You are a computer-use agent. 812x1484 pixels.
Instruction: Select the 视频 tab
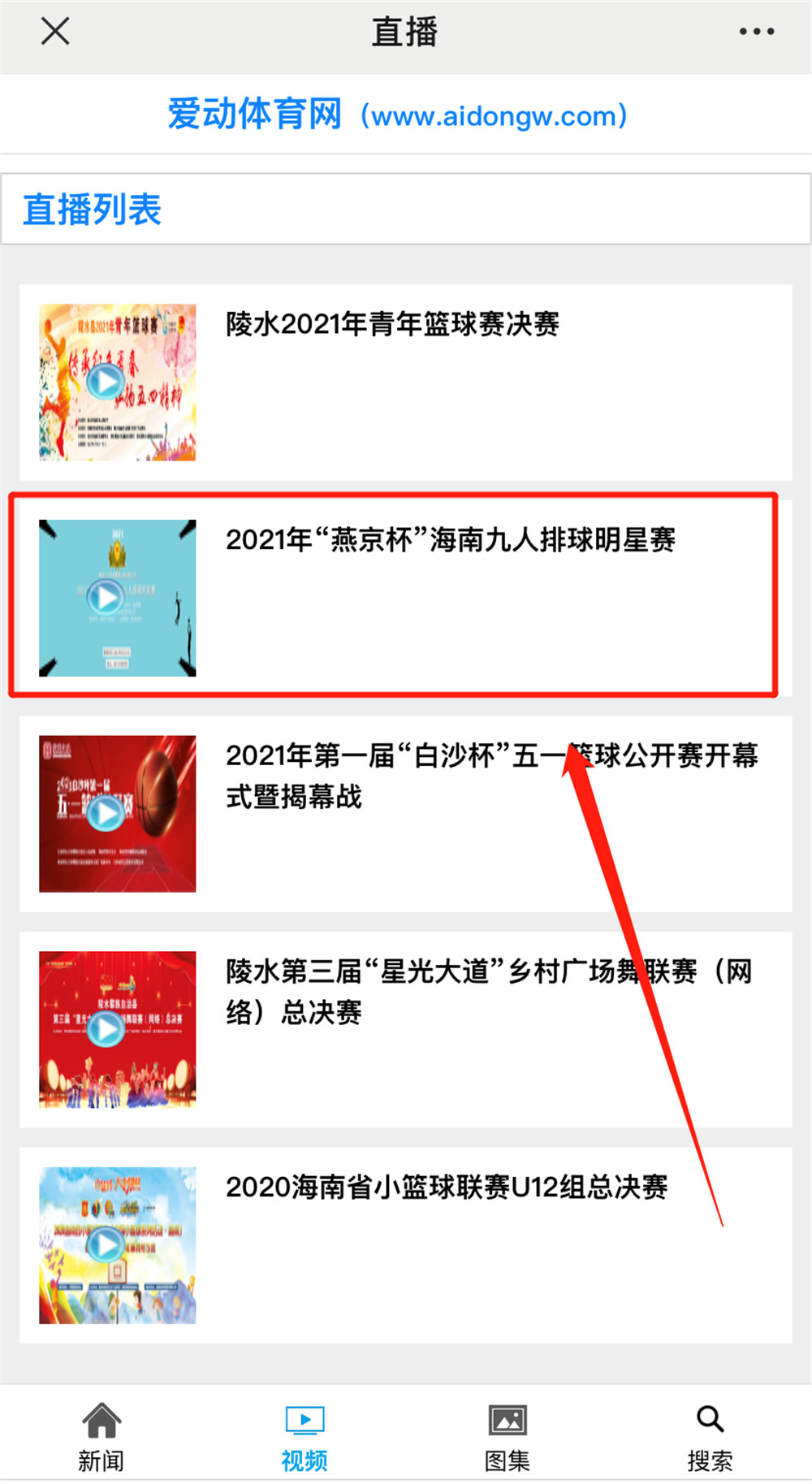[304, 1436]
